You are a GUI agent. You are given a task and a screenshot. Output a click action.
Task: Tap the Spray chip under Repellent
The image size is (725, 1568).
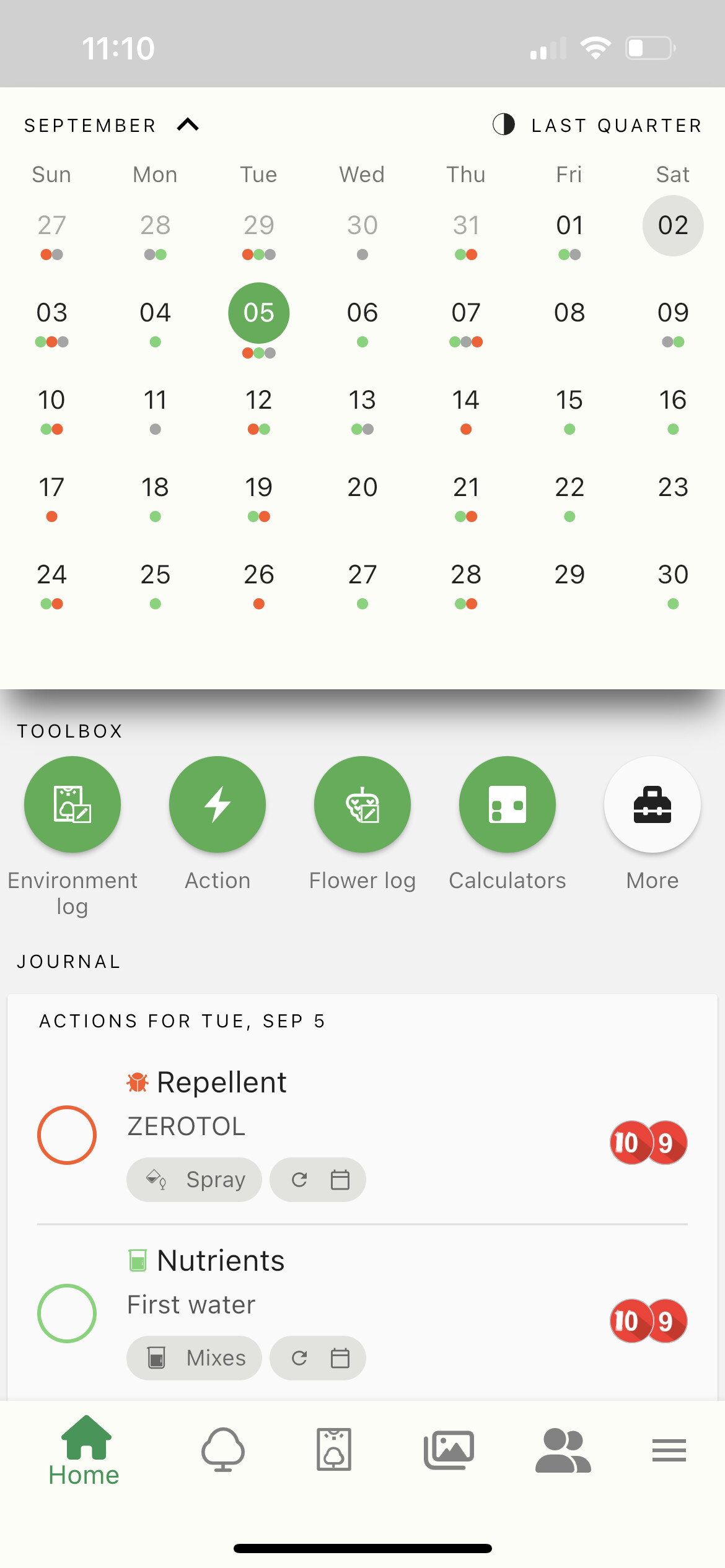tap(194, 1180)
